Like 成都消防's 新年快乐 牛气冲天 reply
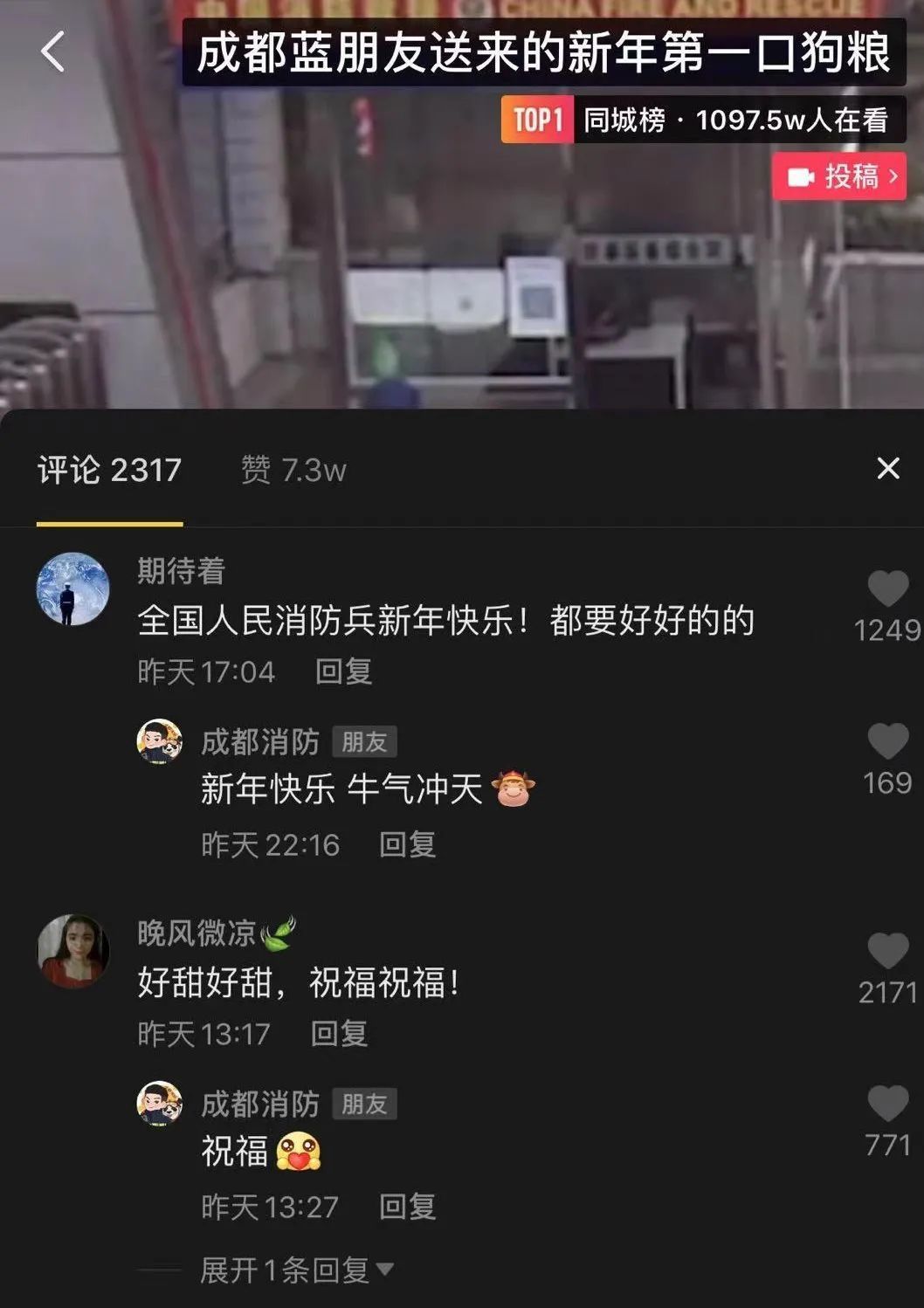Screen dimensions: 924x1308 (x=887, y=742)
